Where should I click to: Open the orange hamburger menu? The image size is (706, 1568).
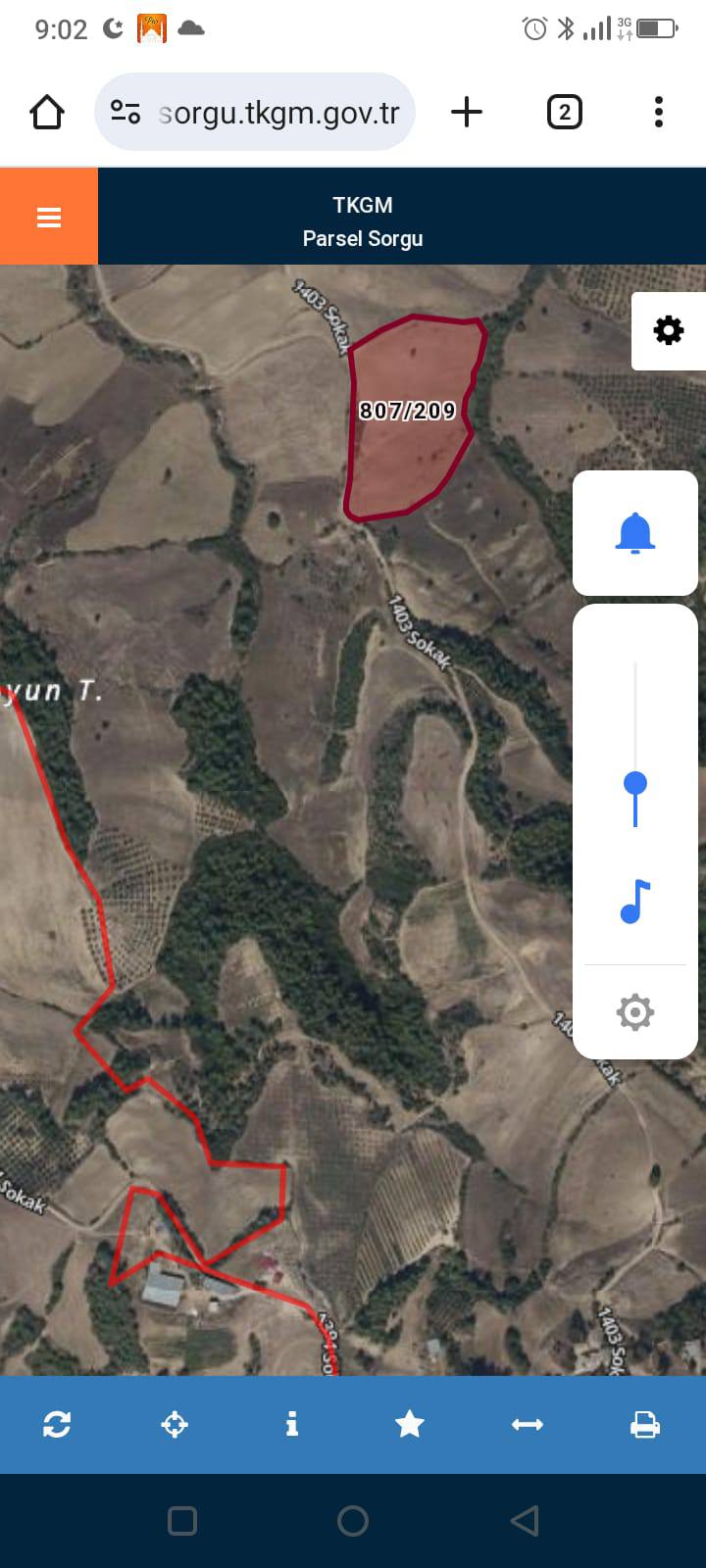pyautogui.click(x=49, y=217)
